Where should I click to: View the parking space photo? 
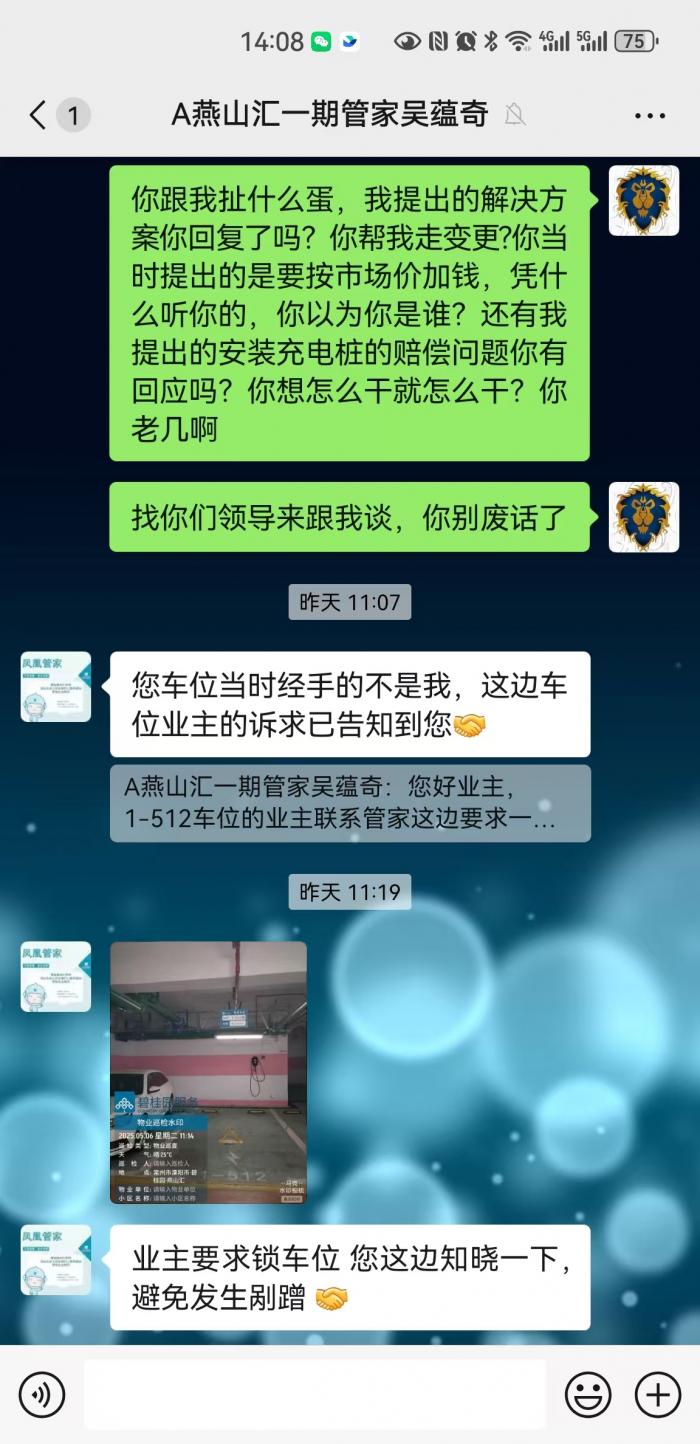208,1072
